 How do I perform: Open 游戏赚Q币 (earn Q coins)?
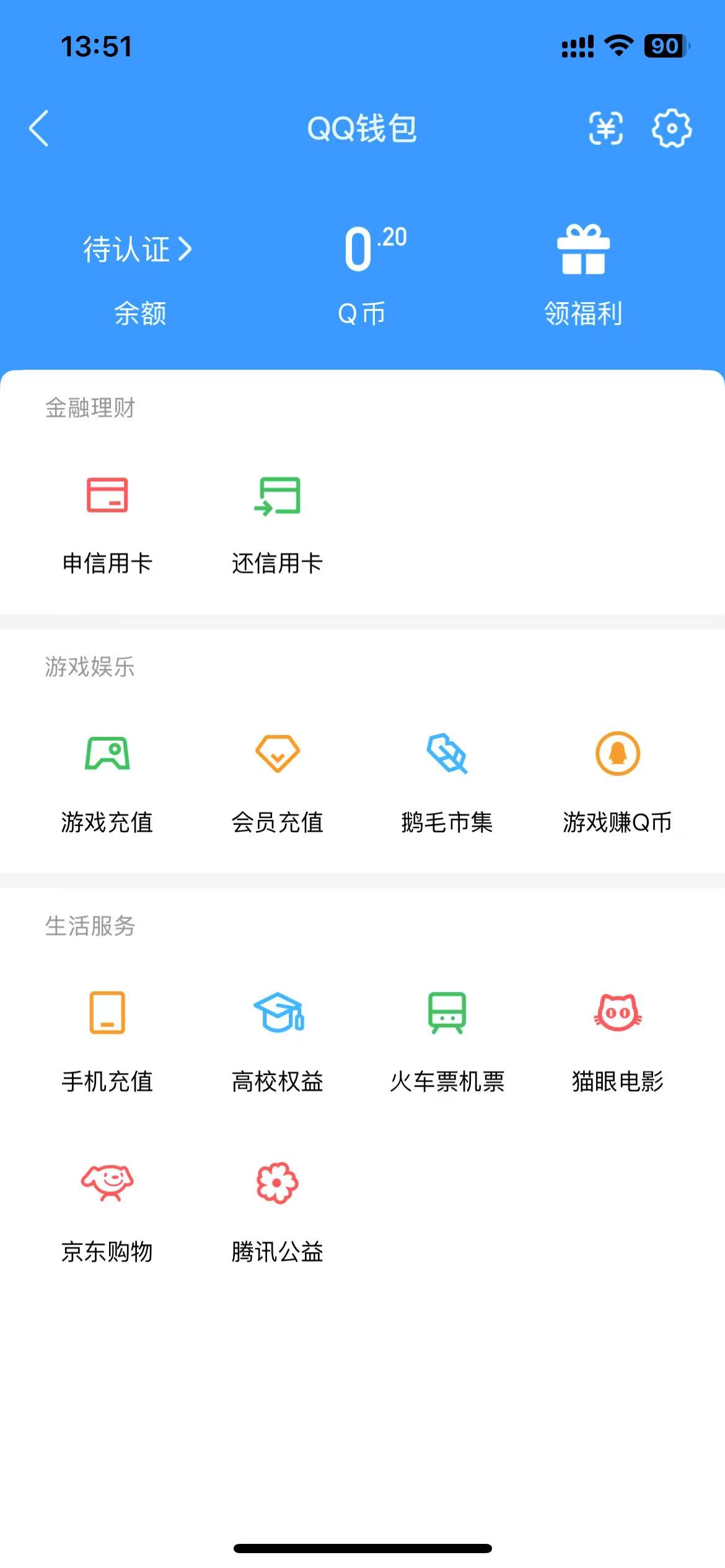pyautogui.click(x=618, y=780)
